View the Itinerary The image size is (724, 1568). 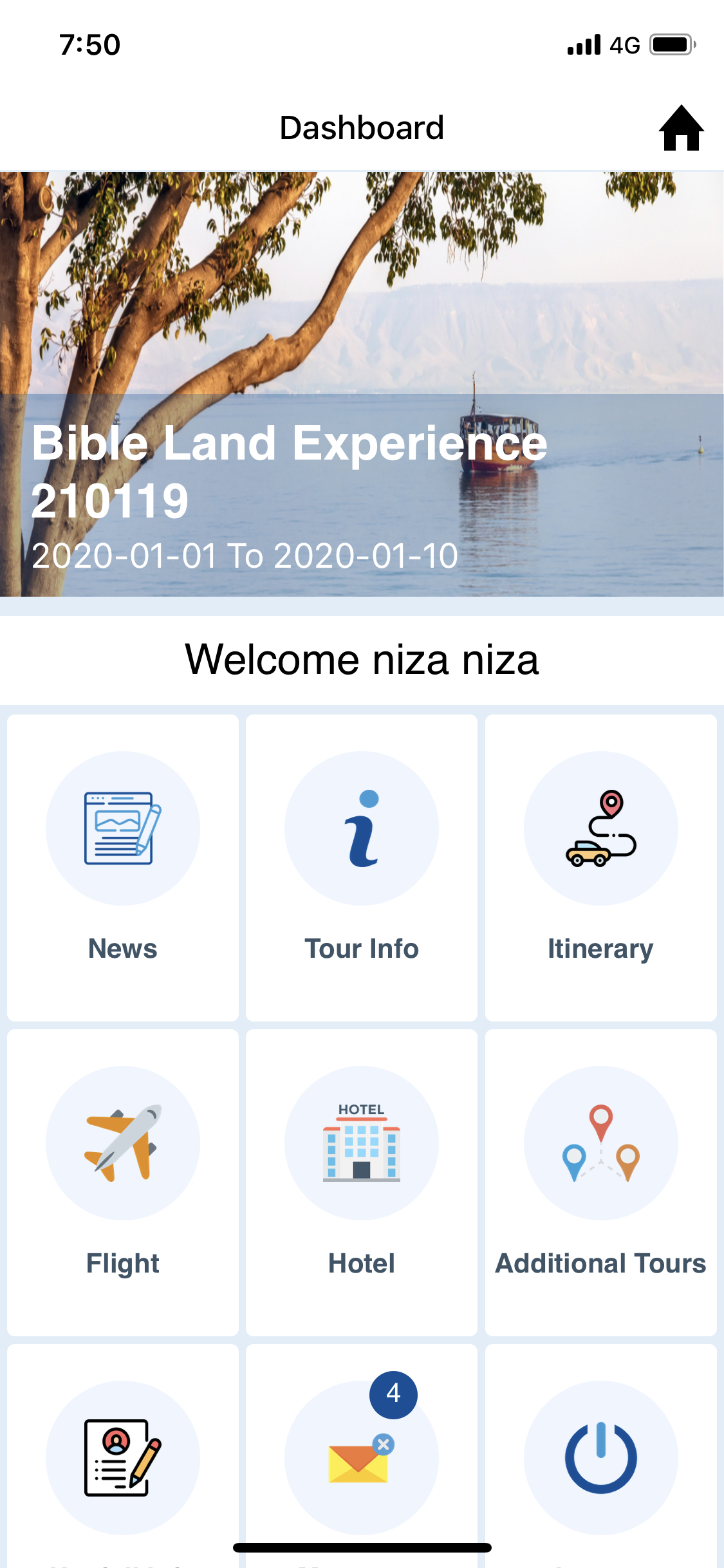tap(600, 867)
